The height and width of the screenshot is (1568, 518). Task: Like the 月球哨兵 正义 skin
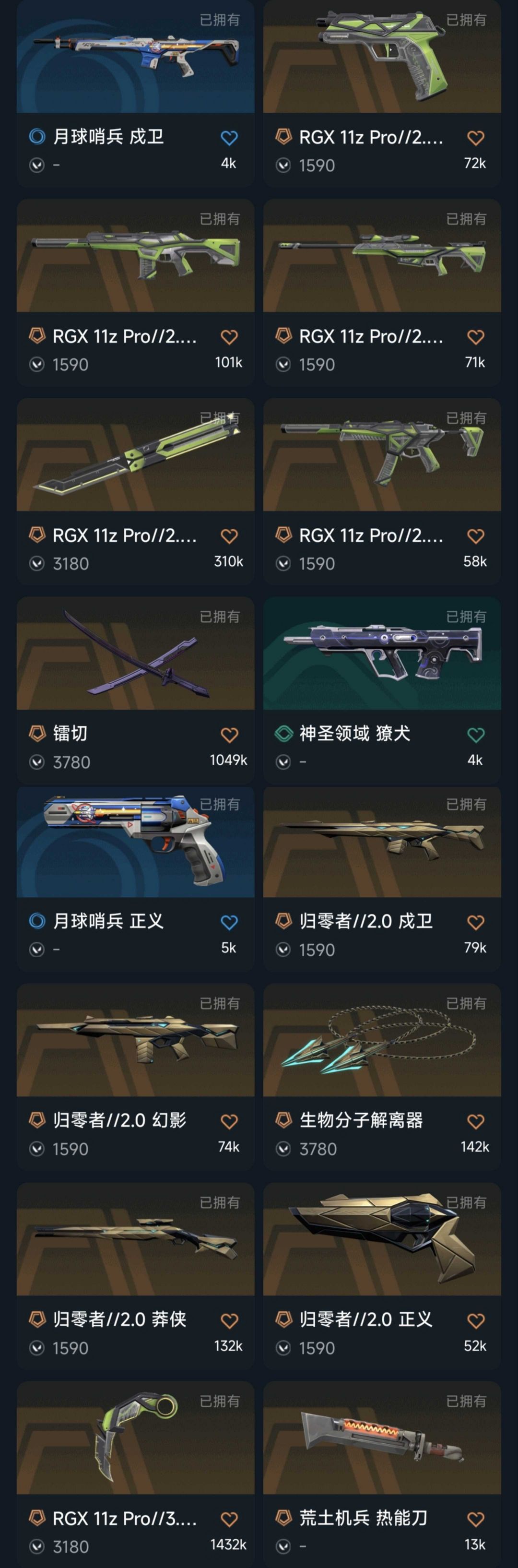coord(229,922)
